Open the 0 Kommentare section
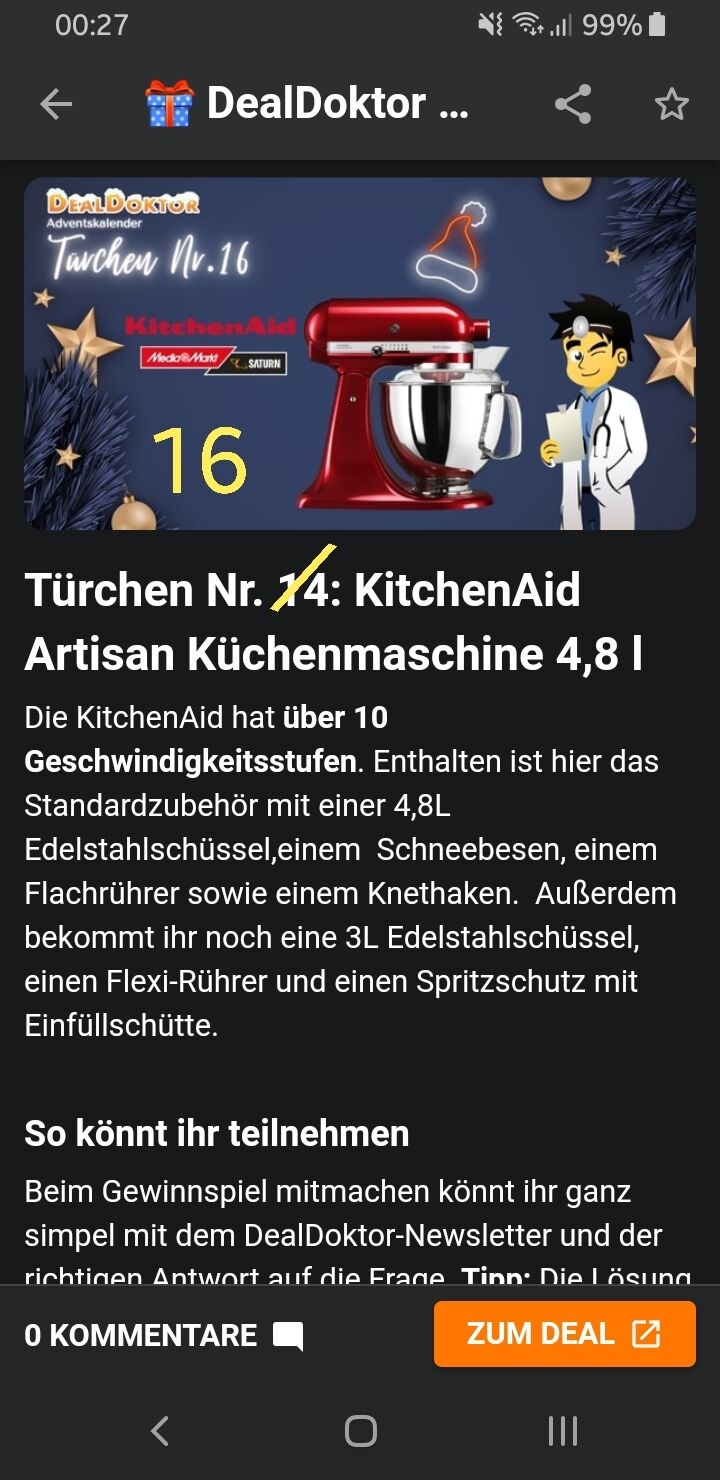Viewport: 720px width, 1480px height. pyautogui.click(x=164, y=1335)
